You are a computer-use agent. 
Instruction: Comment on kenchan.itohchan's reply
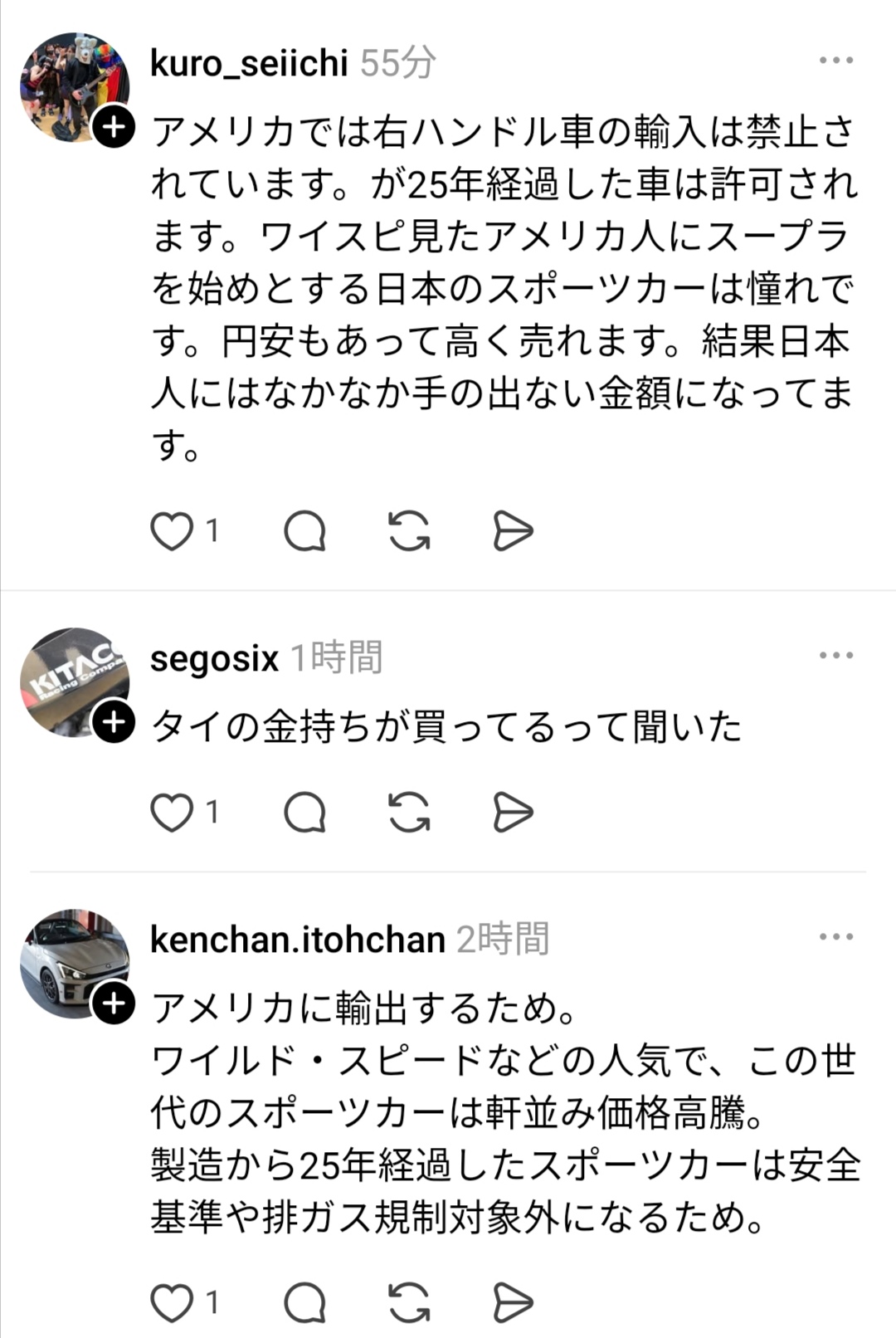pyautogui.click(x=304, y=1303)
